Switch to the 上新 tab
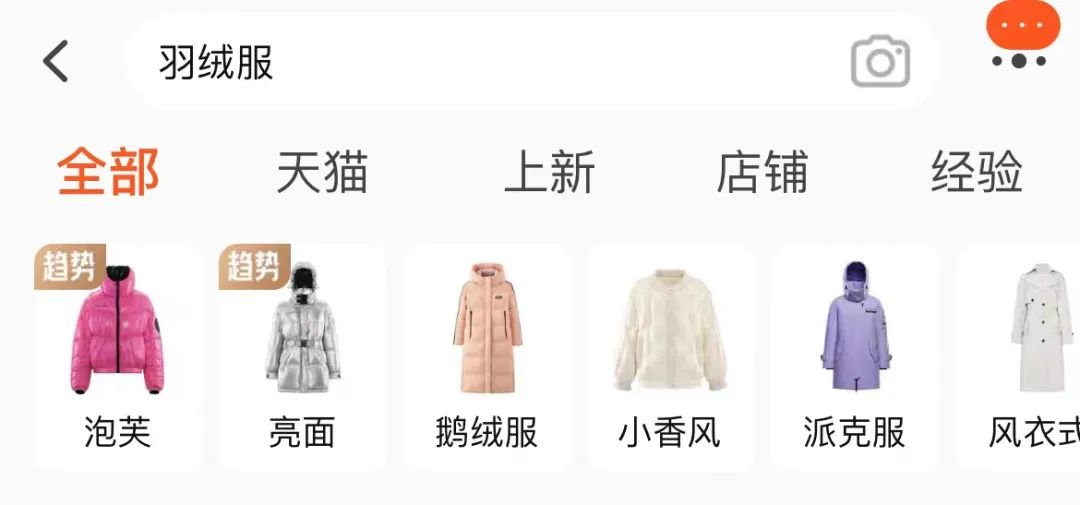This screenshot has width=1080, height=505. coord(549,172)
